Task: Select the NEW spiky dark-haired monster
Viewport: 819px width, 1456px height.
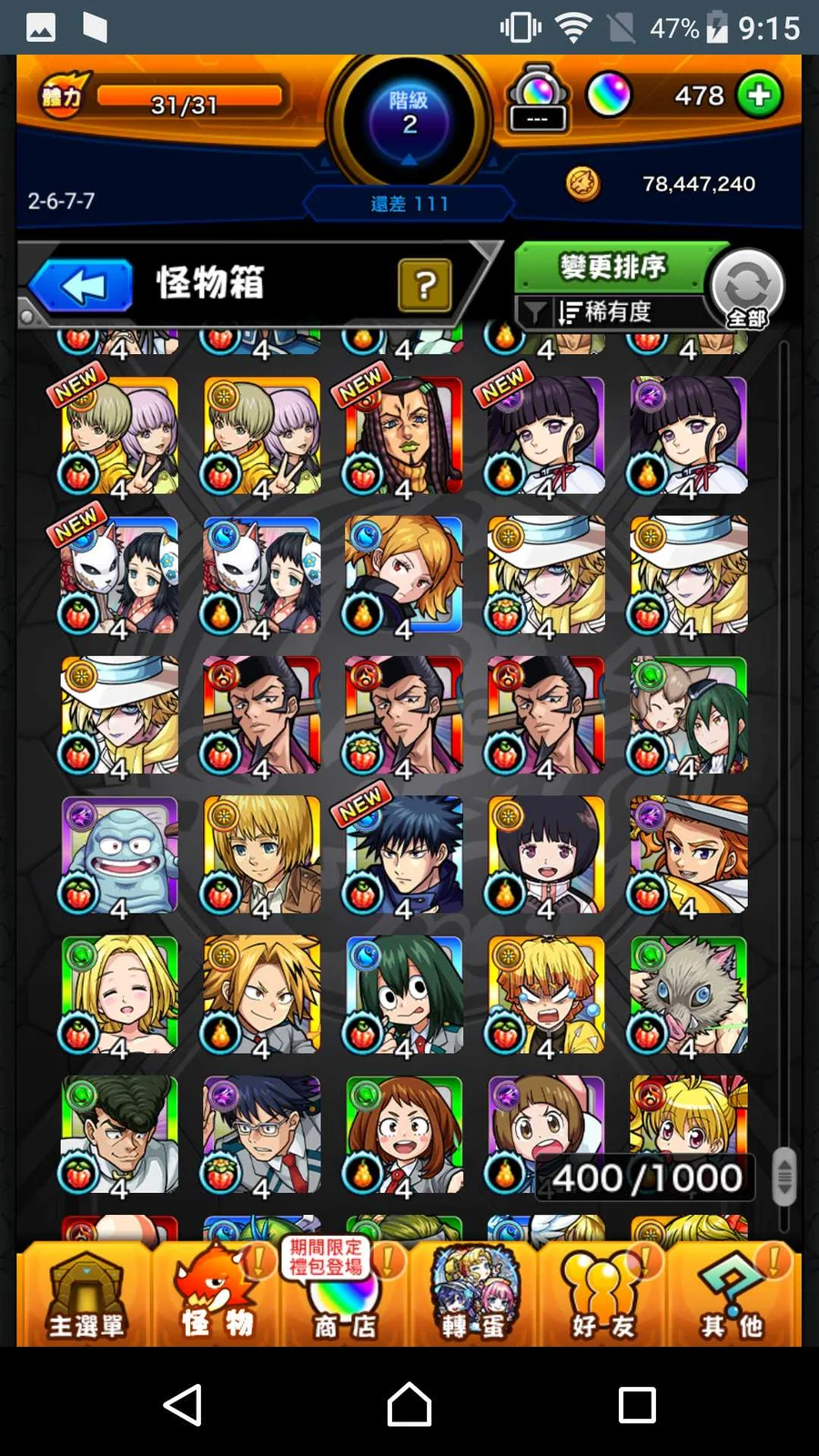Action: (404, 855)
